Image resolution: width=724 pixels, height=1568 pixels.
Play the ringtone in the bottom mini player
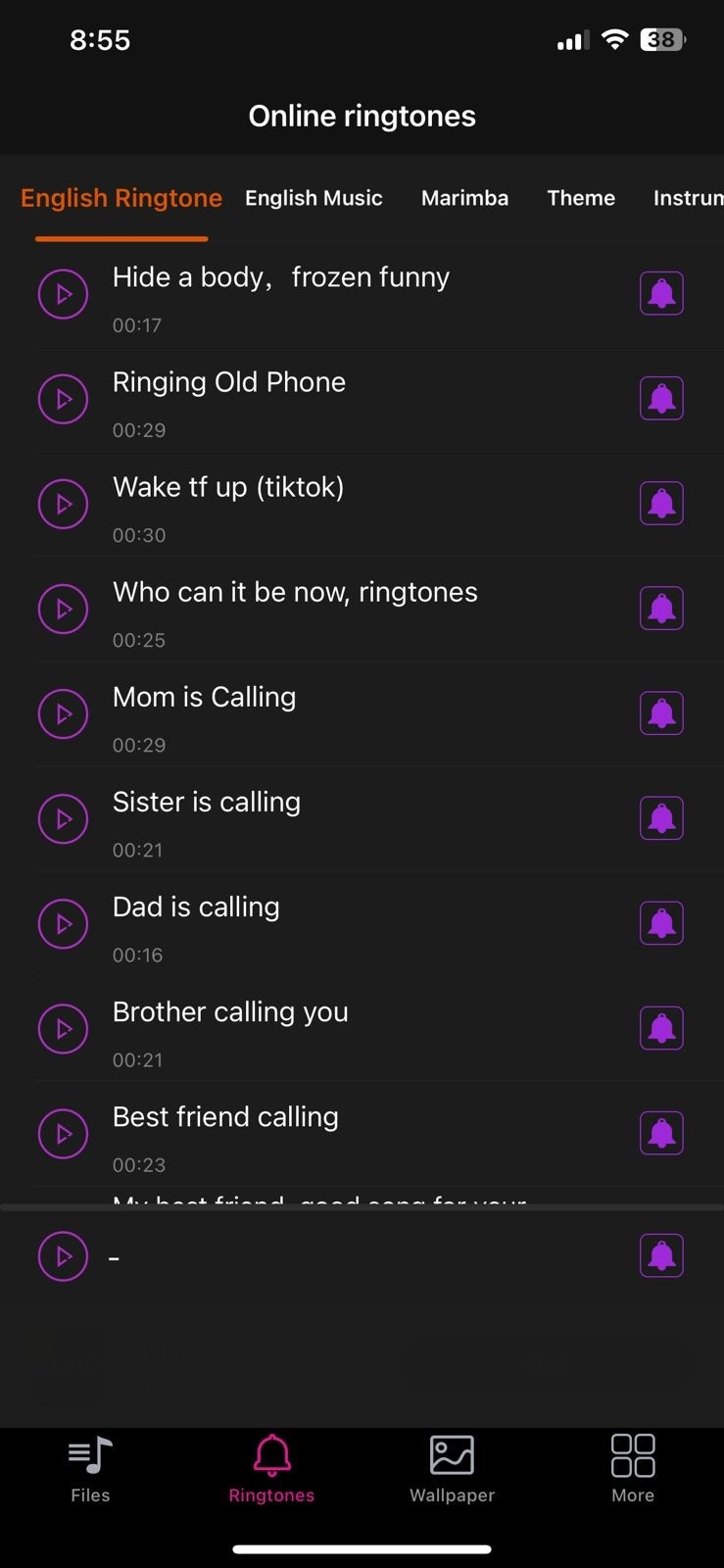pyautogui.click(x=63, y=1255)
